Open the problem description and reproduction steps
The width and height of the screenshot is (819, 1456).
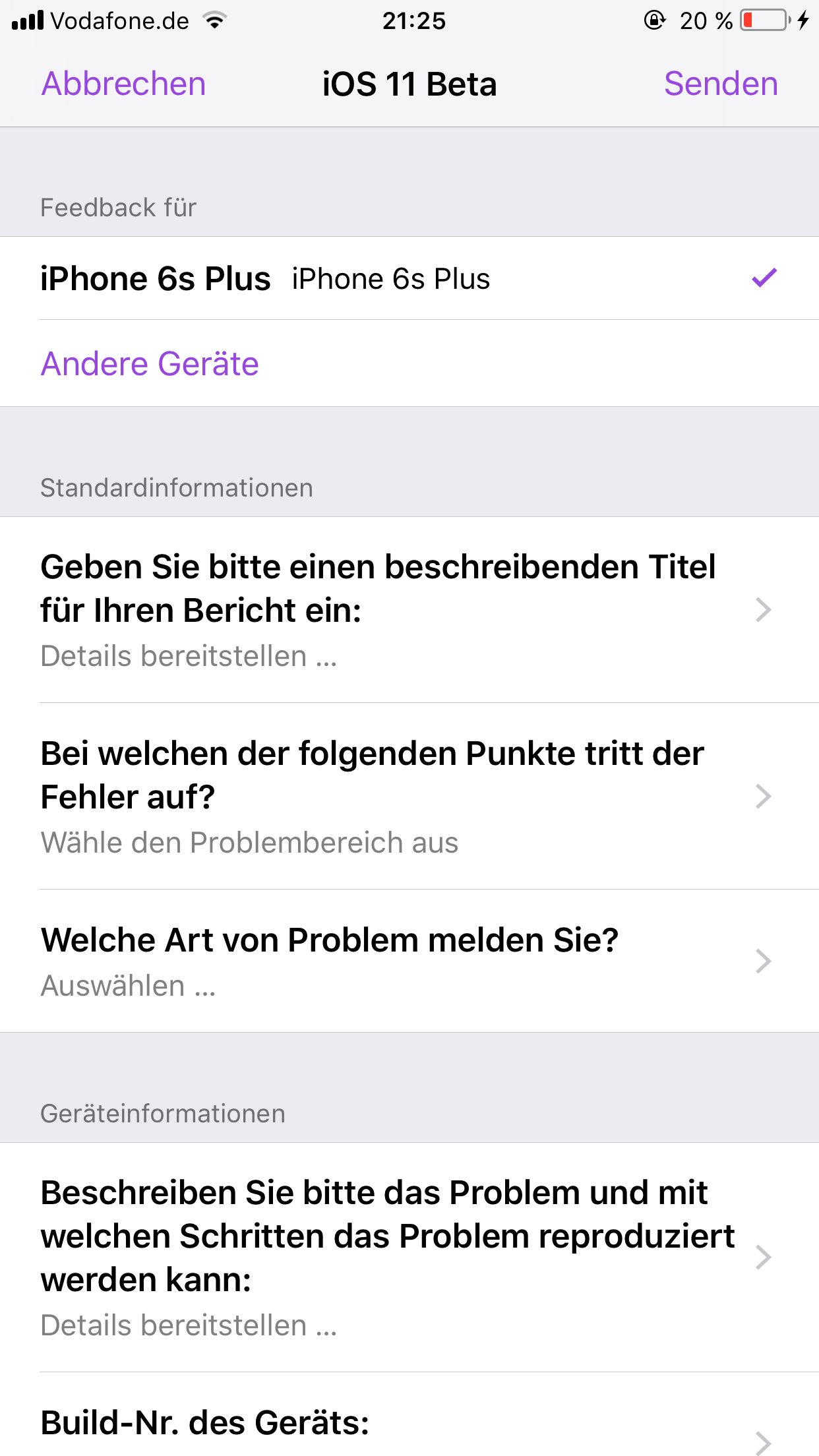point(409,1258)
